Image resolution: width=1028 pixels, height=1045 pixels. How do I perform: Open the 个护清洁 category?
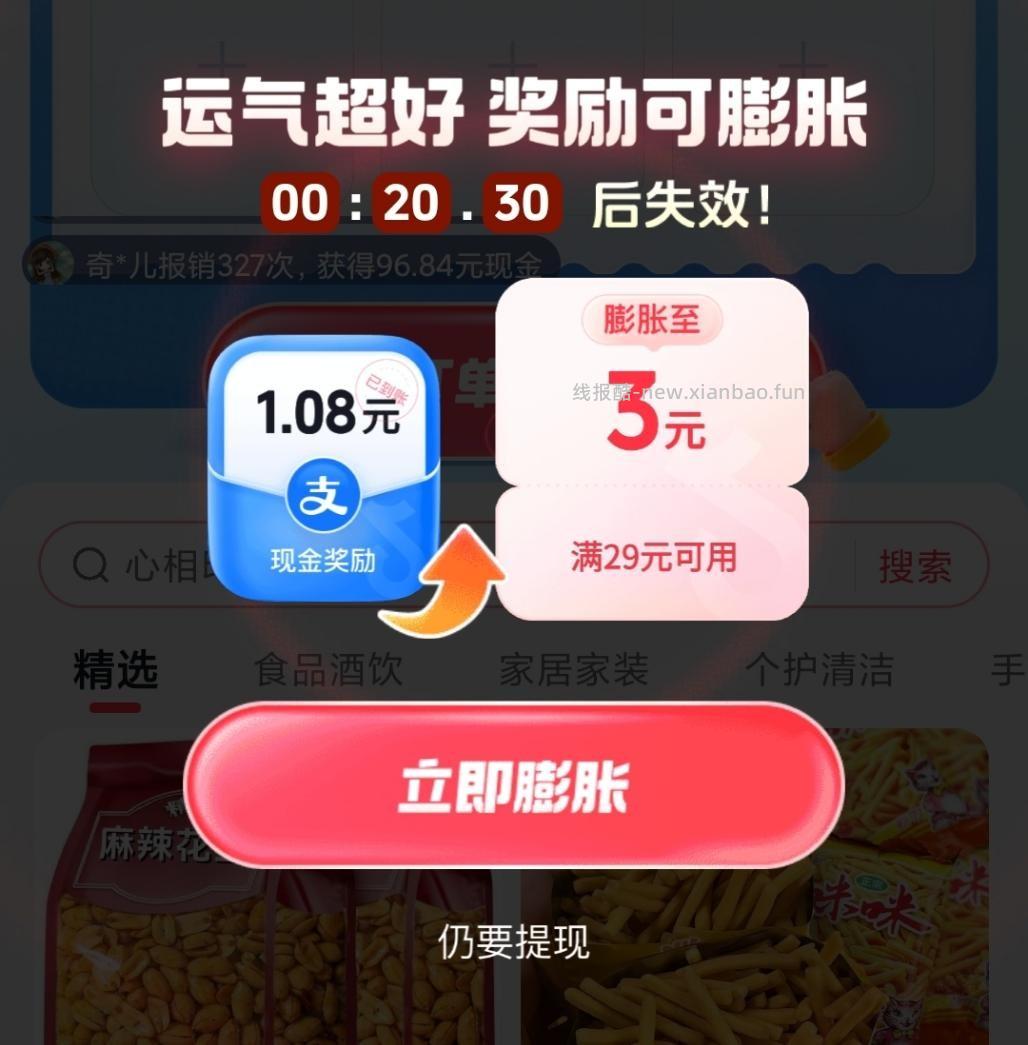pos(819,672)
